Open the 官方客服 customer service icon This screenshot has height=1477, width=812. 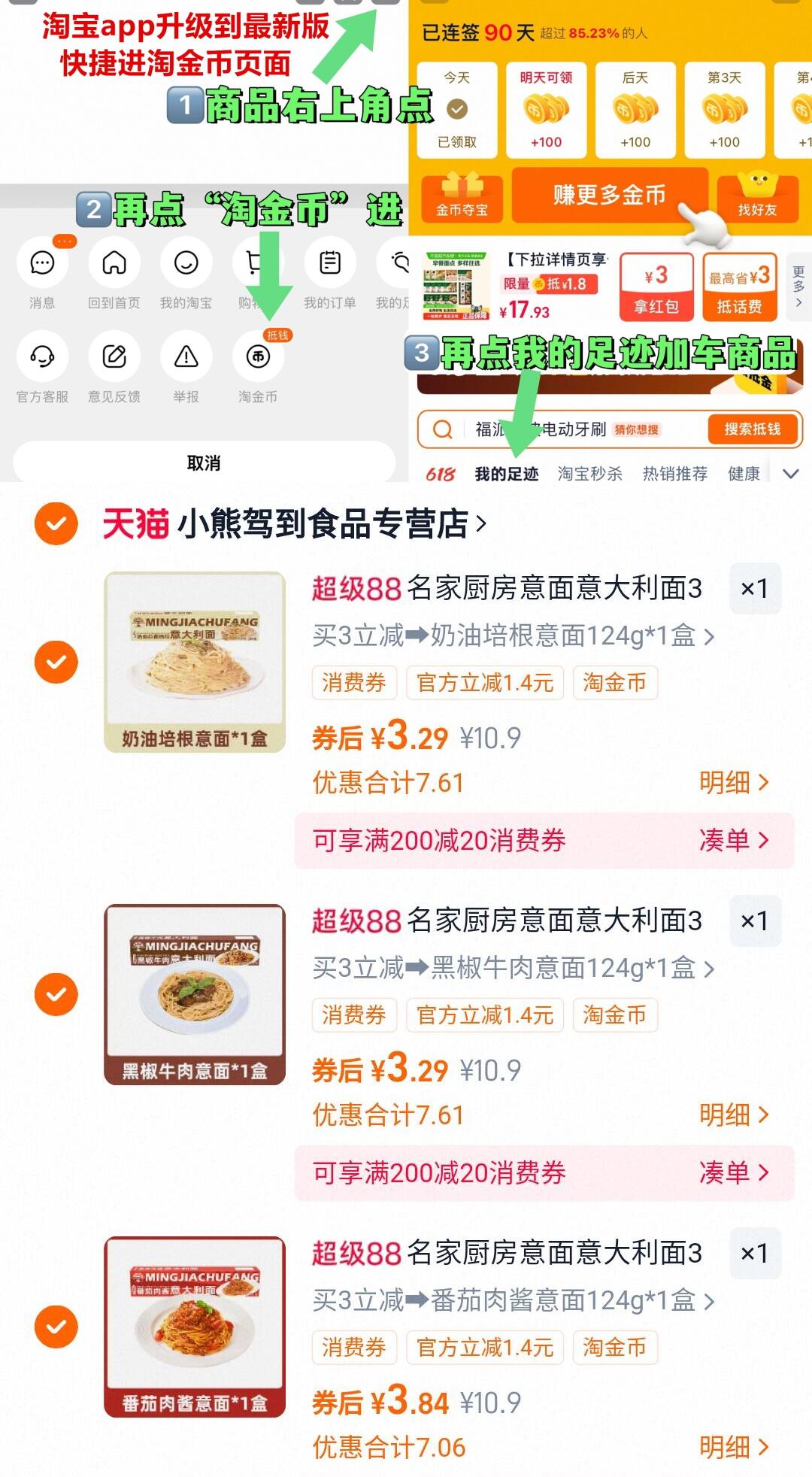(43, 356)
